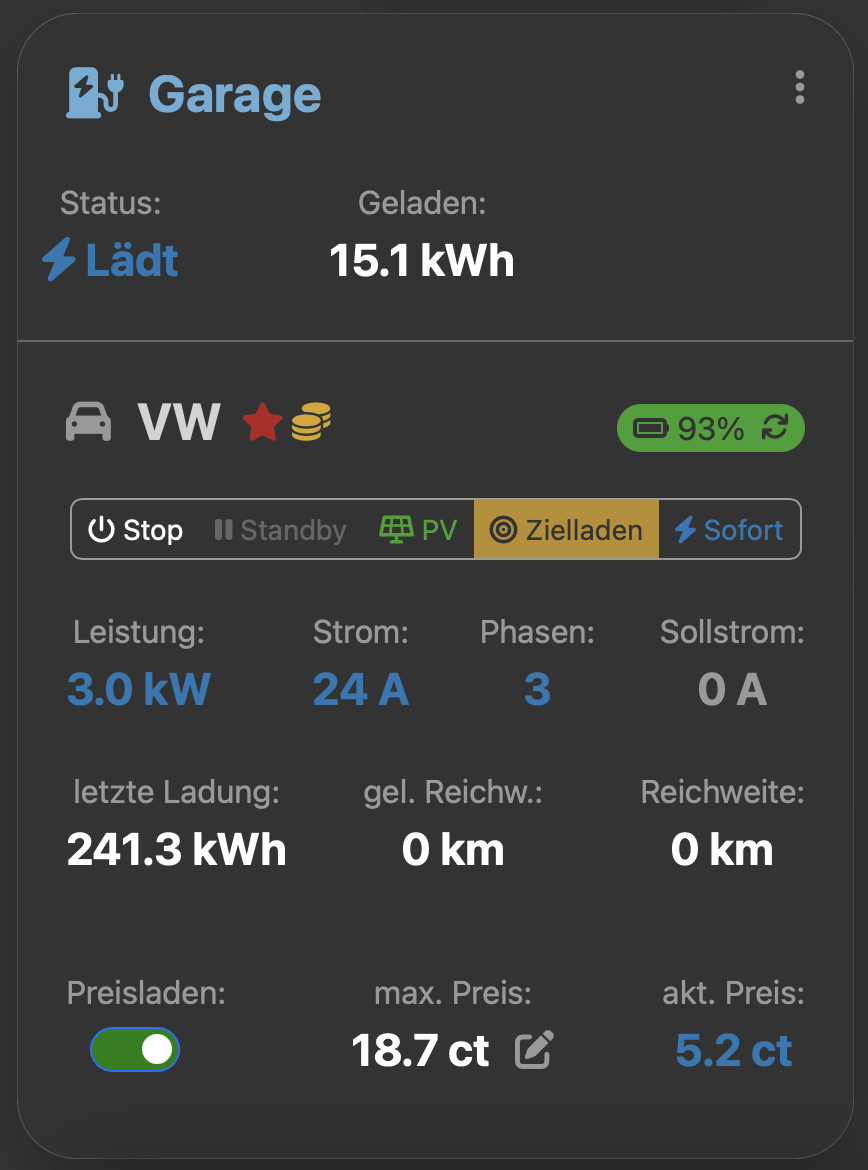Select PV charging mode
Viewport: 868px width, 1170px height.
[x=418, y=530]
